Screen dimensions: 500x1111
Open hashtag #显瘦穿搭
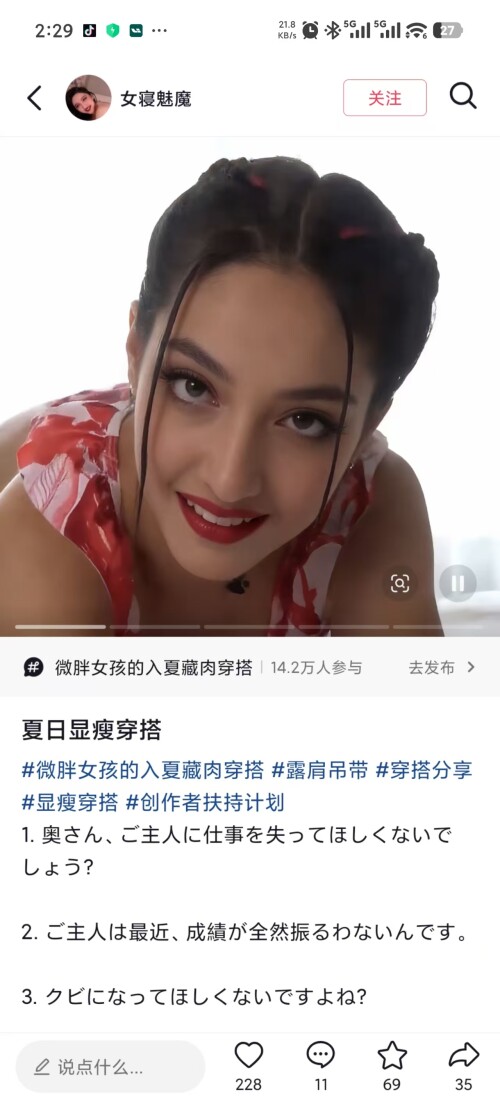coord(70,803)
